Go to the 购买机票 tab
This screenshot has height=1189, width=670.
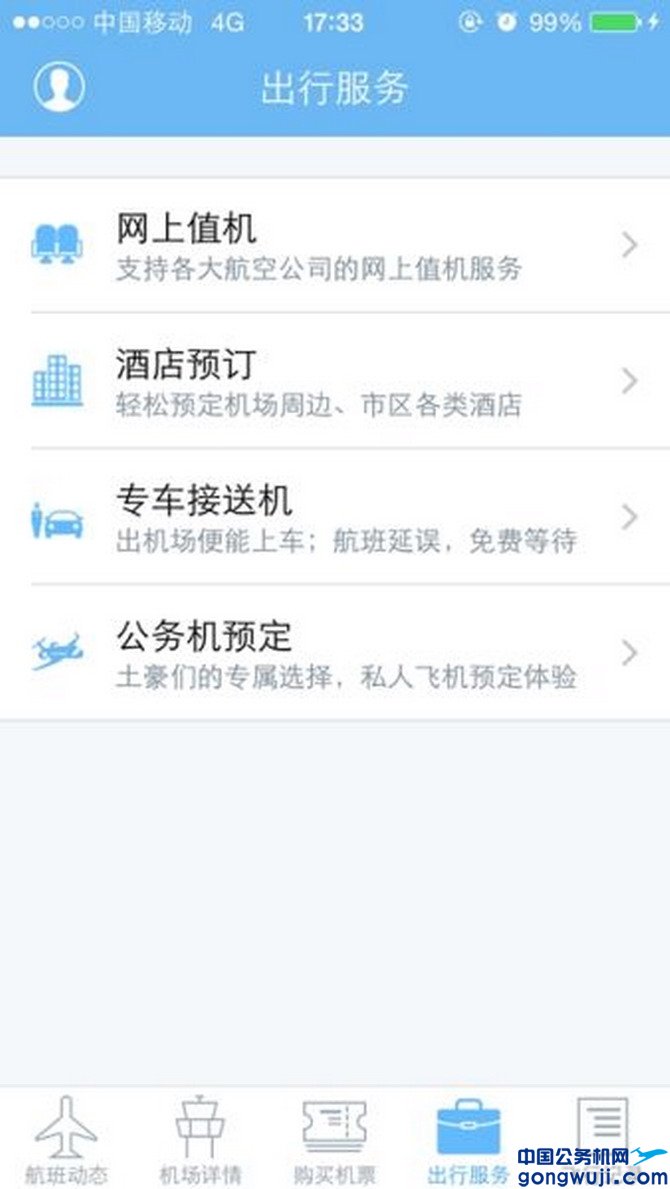pos(334,1139)
